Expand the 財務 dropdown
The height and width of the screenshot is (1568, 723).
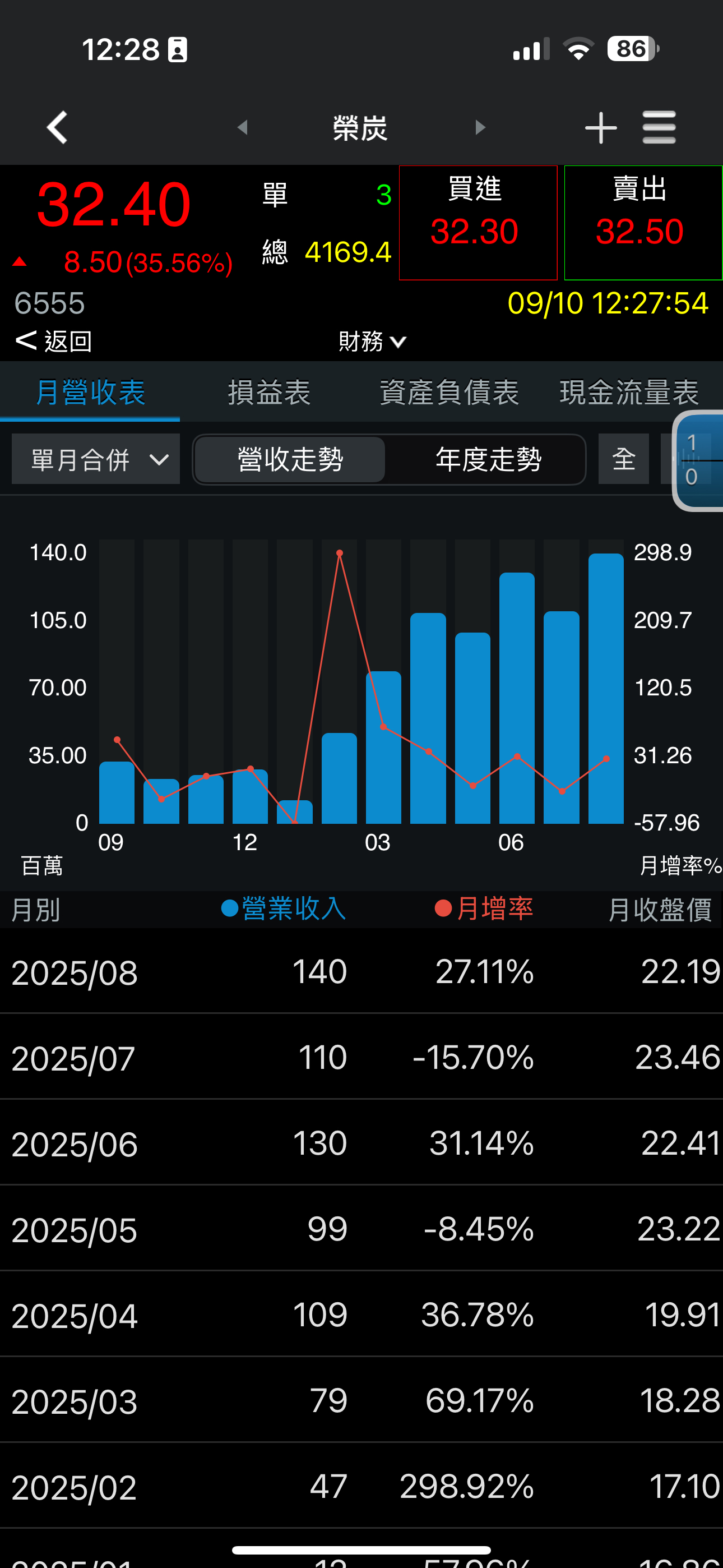click(372, 342)
